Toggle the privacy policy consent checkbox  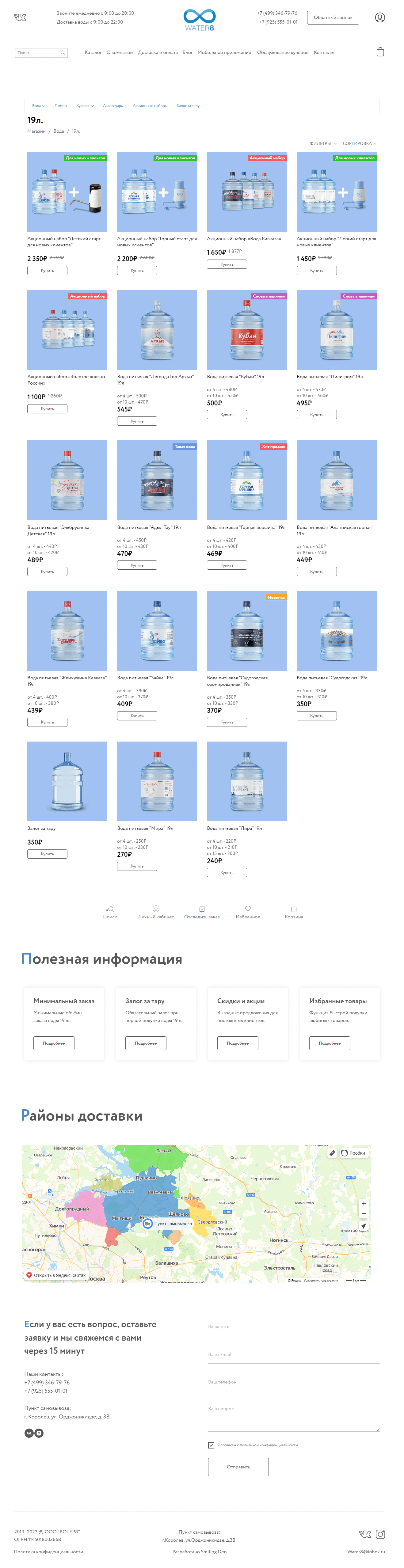pos(211,1445)
